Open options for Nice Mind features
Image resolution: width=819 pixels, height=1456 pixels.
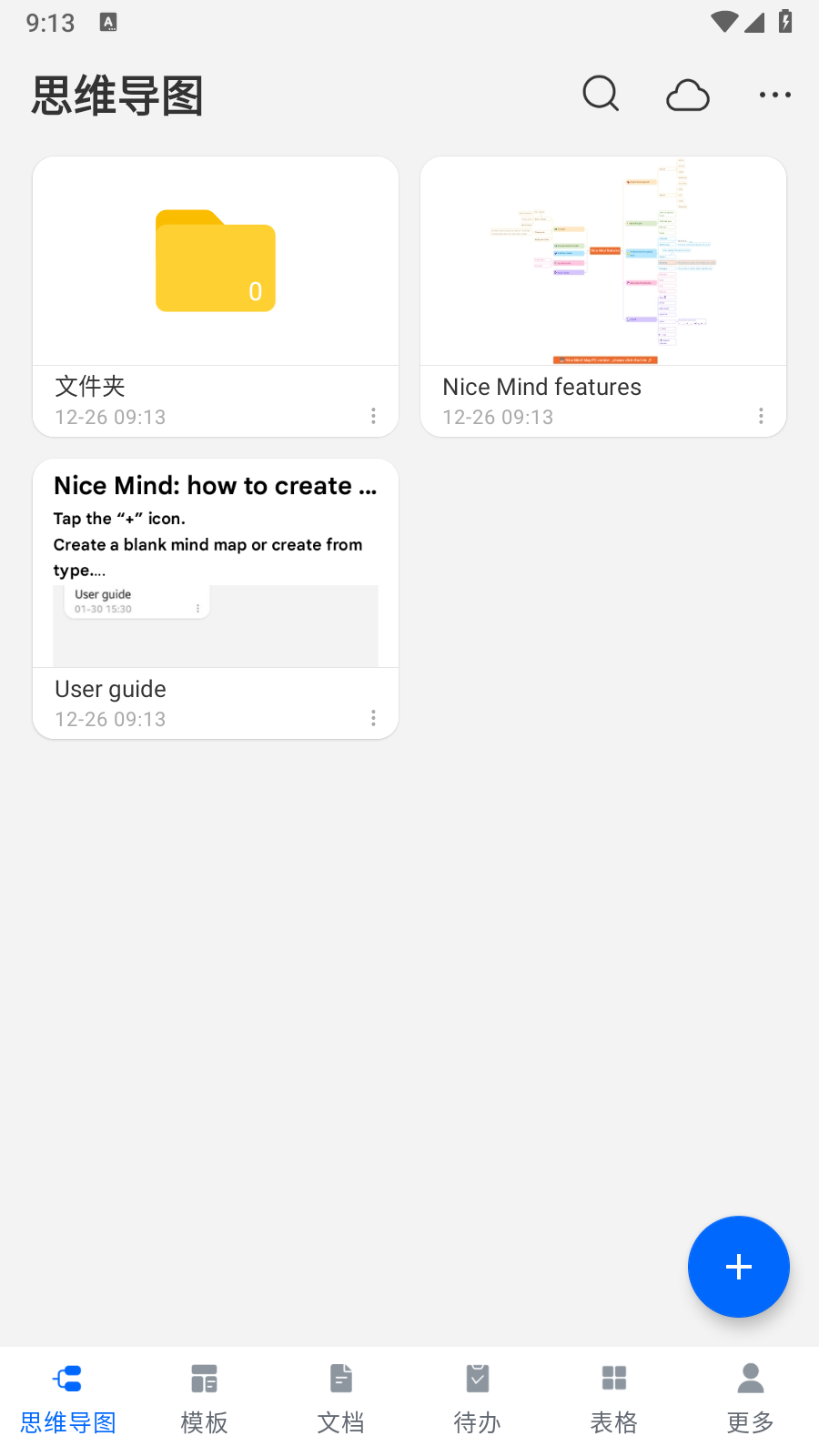[761, 416]
